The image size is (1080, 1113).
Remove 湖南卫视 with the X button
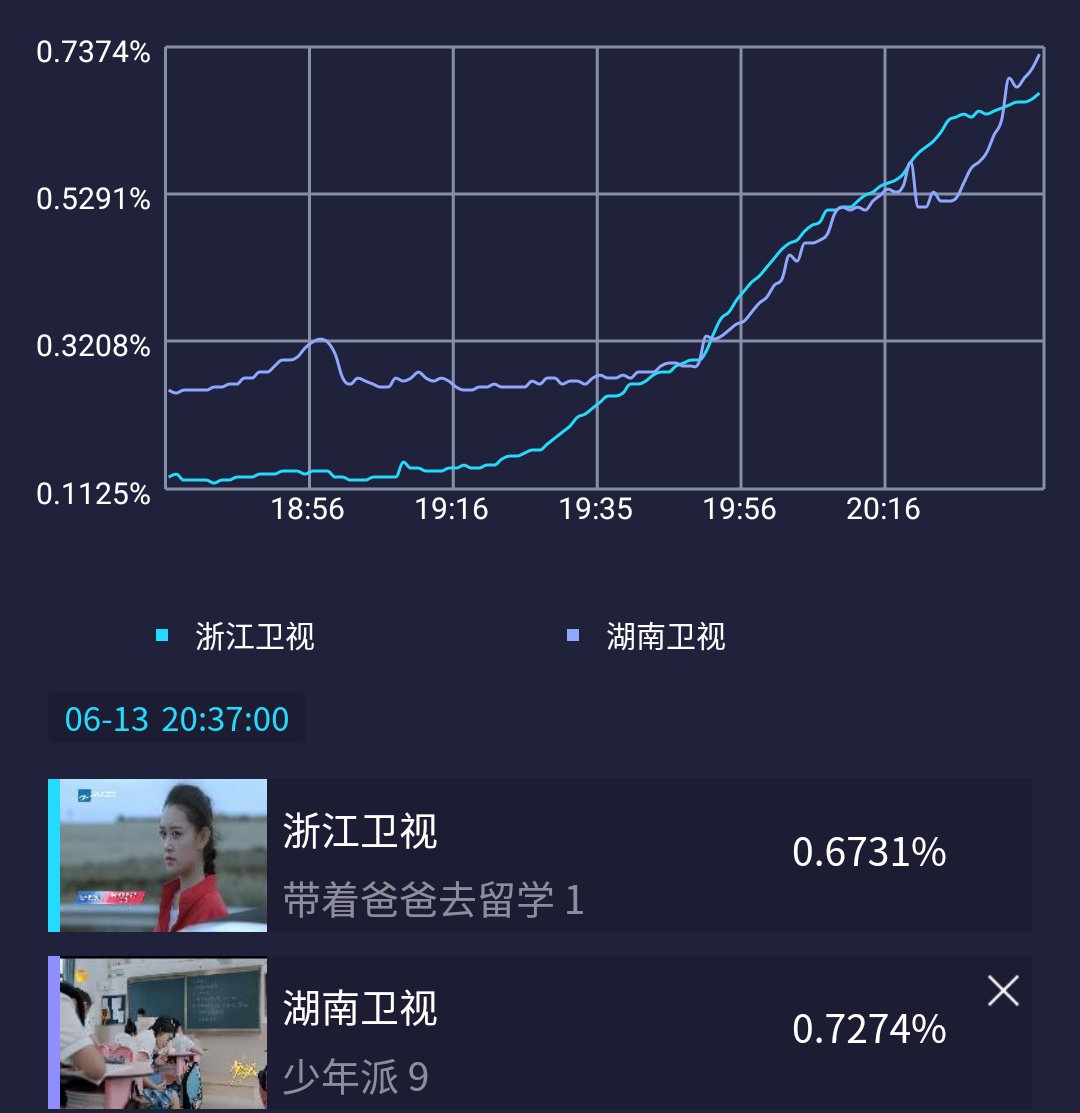pos(1003,991)
